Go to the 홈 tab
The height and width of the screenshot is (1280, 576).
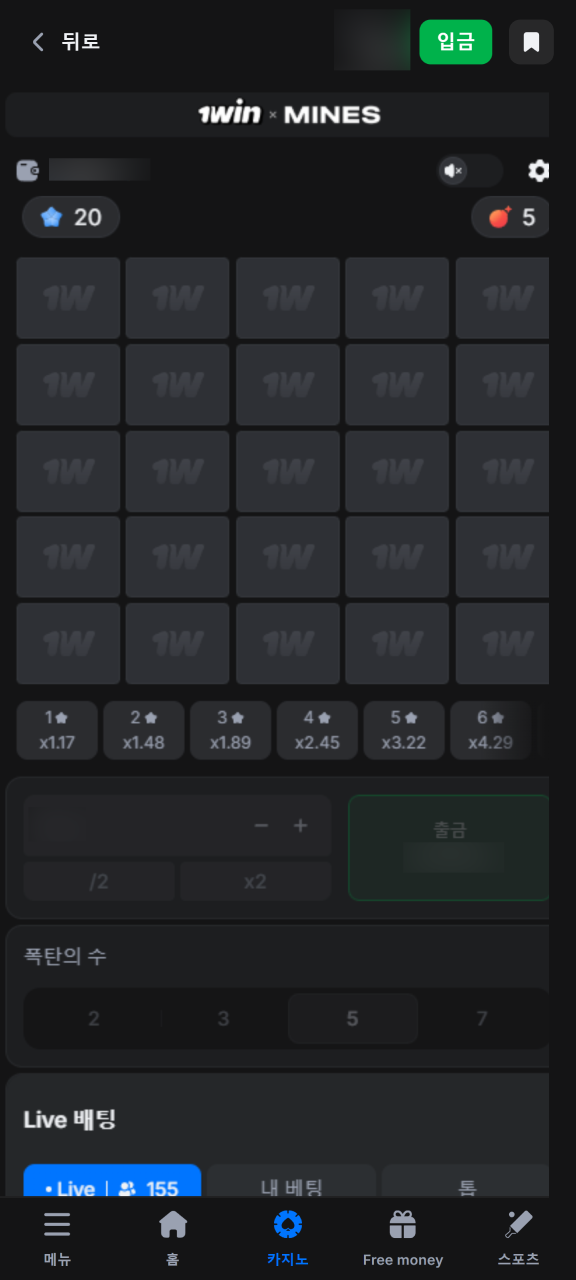click(173, 1239)
